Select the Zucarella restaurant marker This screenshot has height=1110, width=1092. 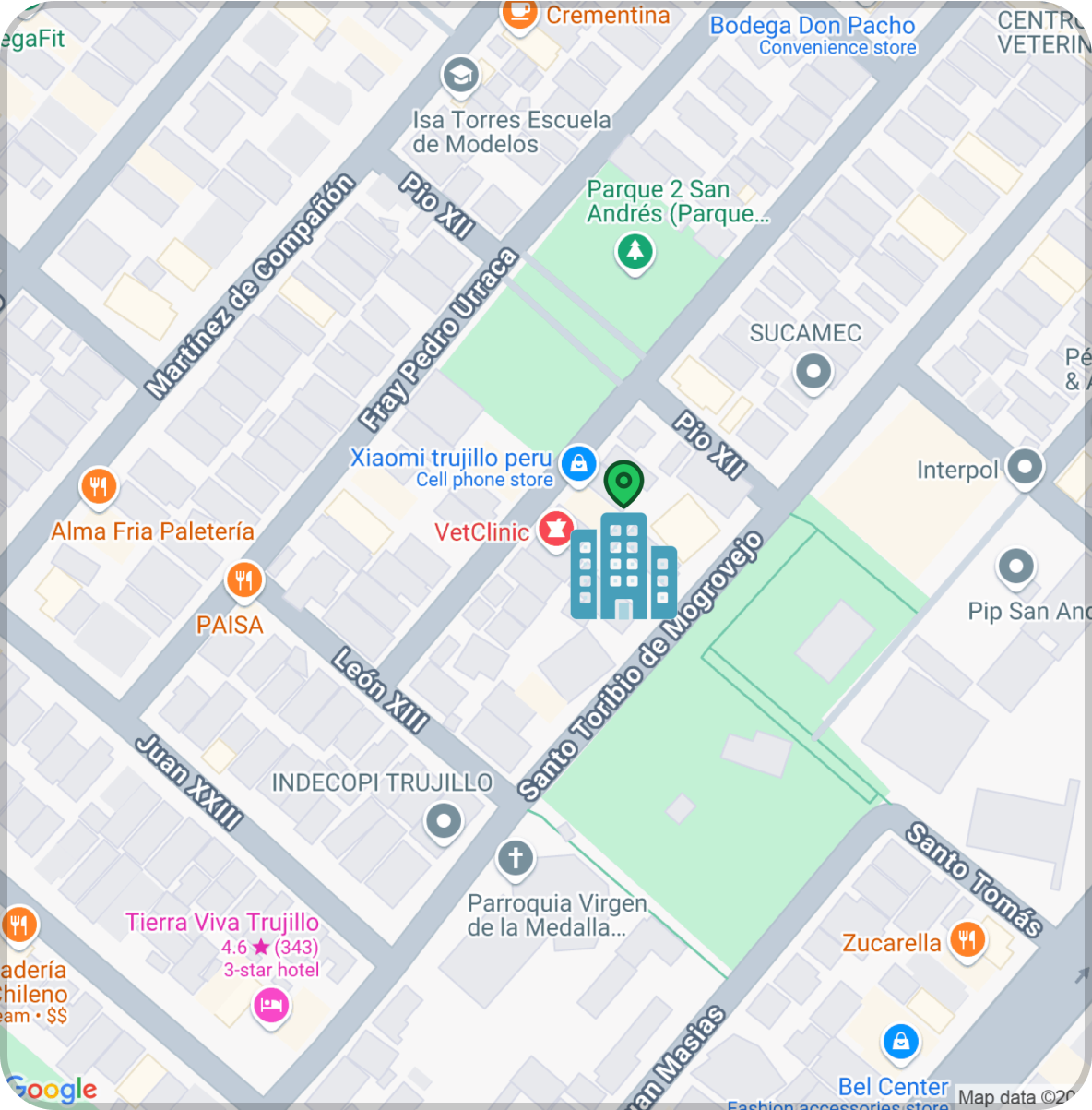tap(967, 940)
